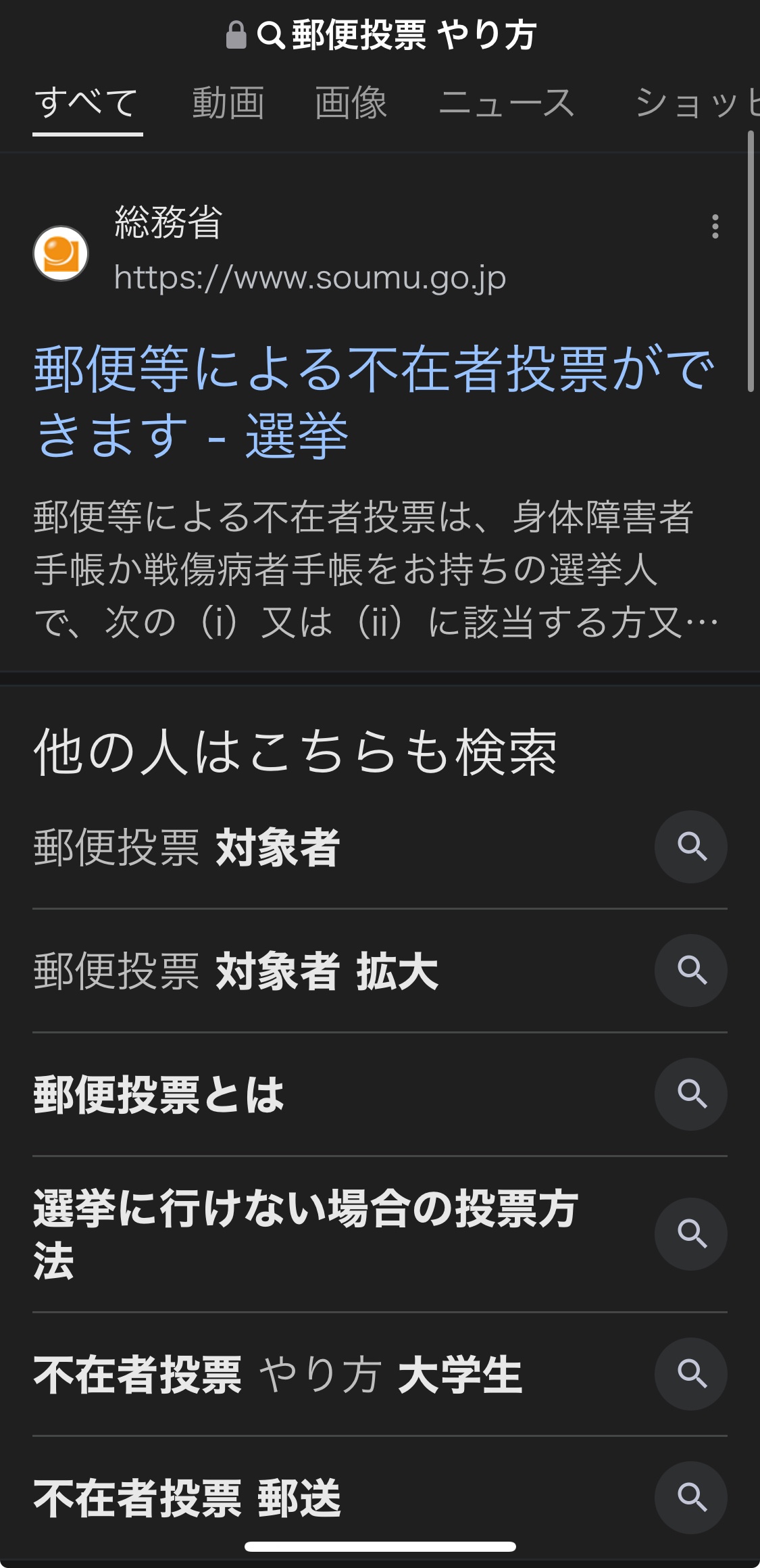This screenshot has height=1568, width=760.
Task: Open the 郵便等による不在者投票ができます result link
Action: pyautogui.click(x=374, y=401)
